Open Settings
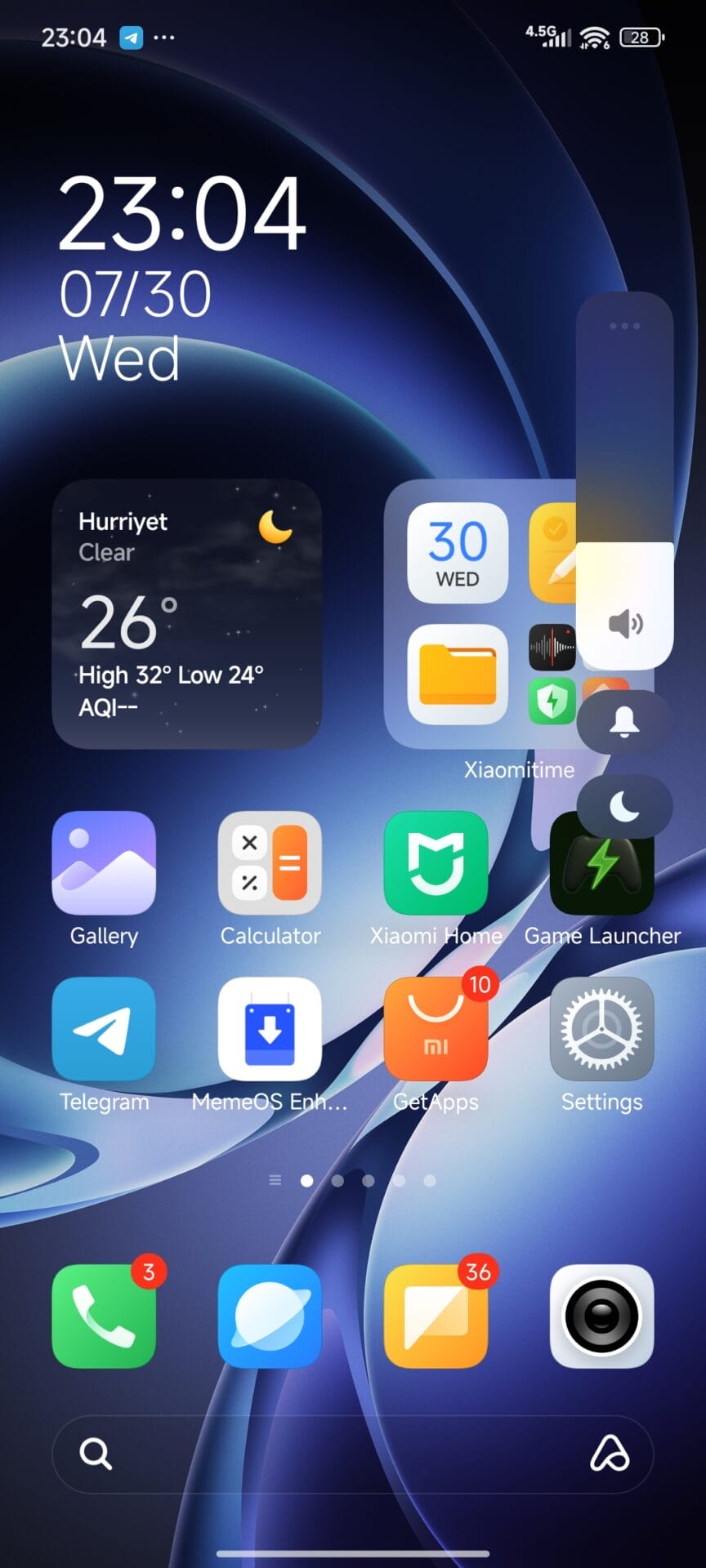The width and height of the screenshot is (706, 1568). 601,1029
